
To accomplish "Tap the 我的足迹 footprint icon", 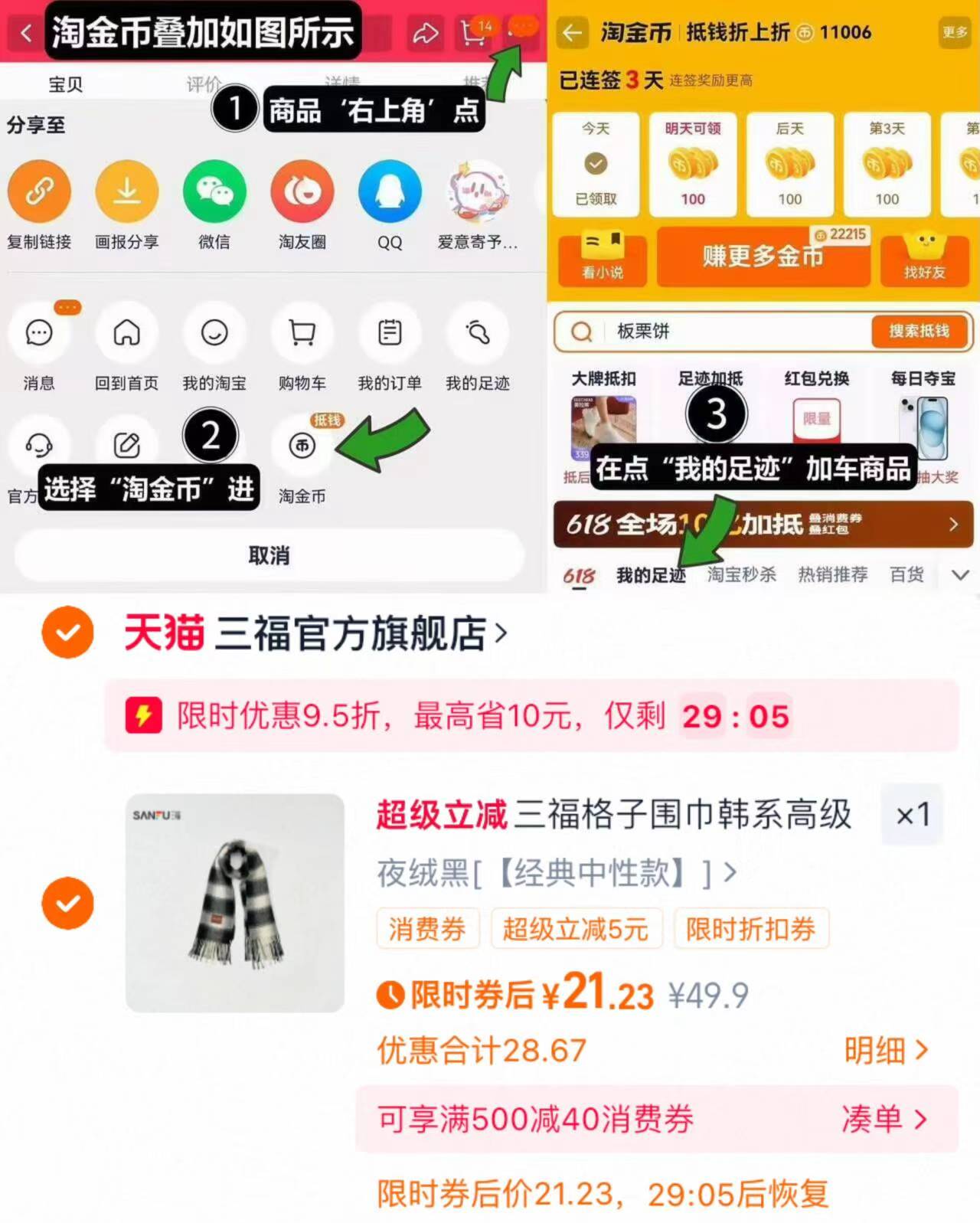I will (x=477, y=332).
